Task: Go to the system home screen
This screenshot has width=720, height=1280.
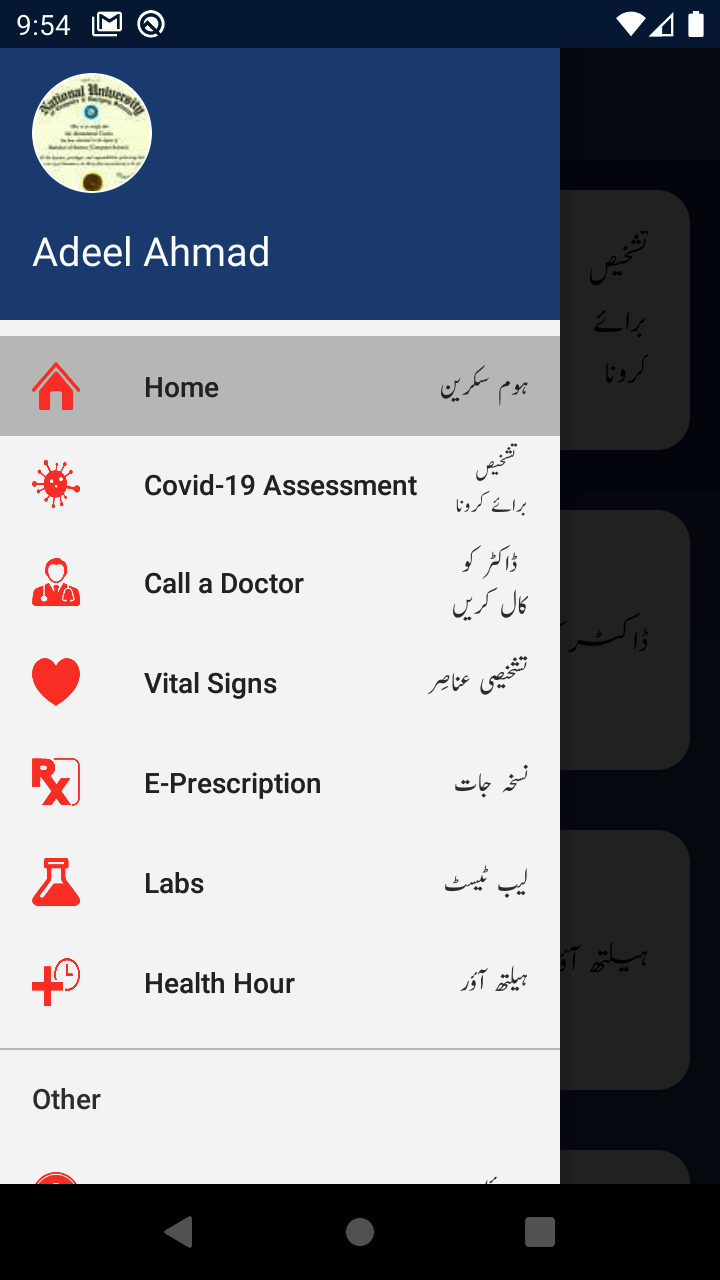Action: point(360,1232)
